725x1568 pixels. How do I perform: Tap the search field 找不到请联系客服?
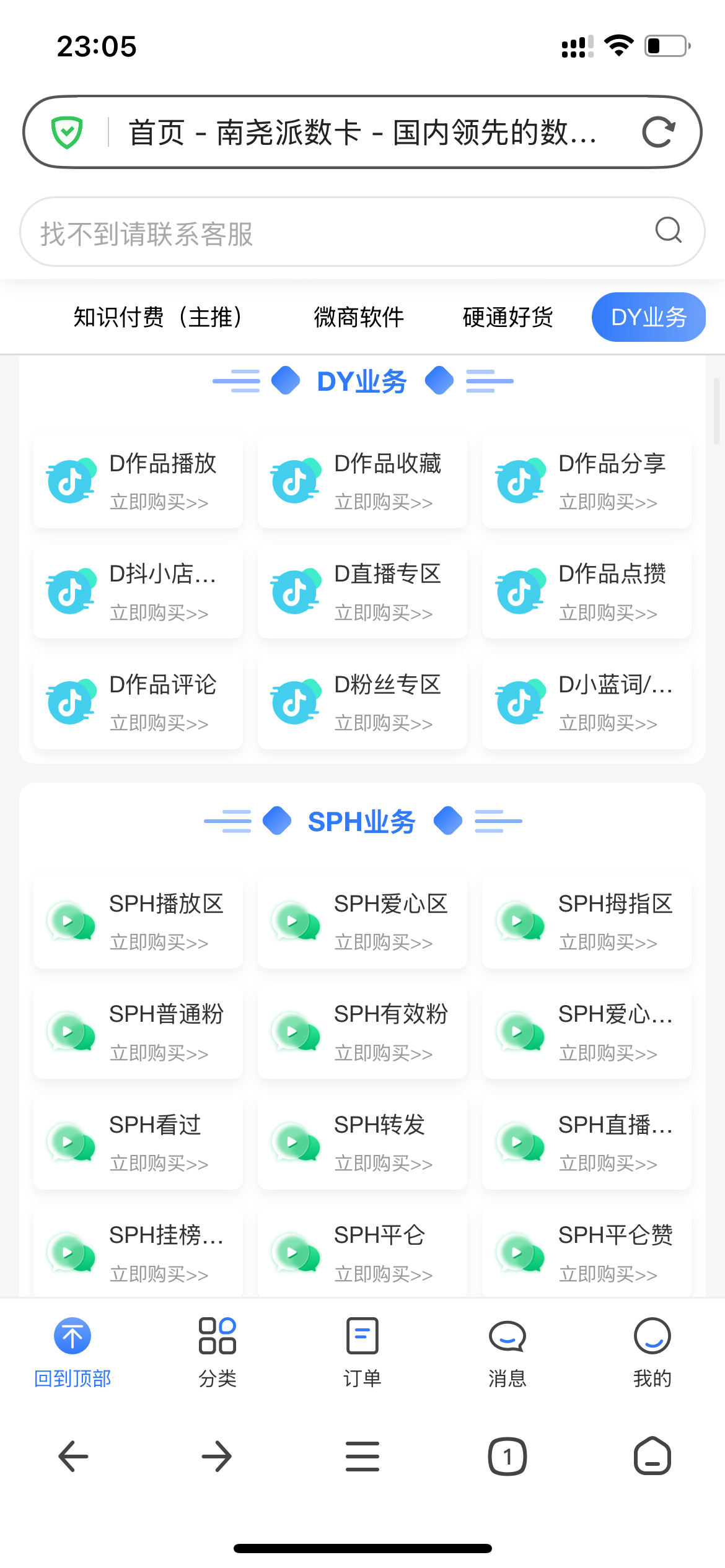(362, 232)
